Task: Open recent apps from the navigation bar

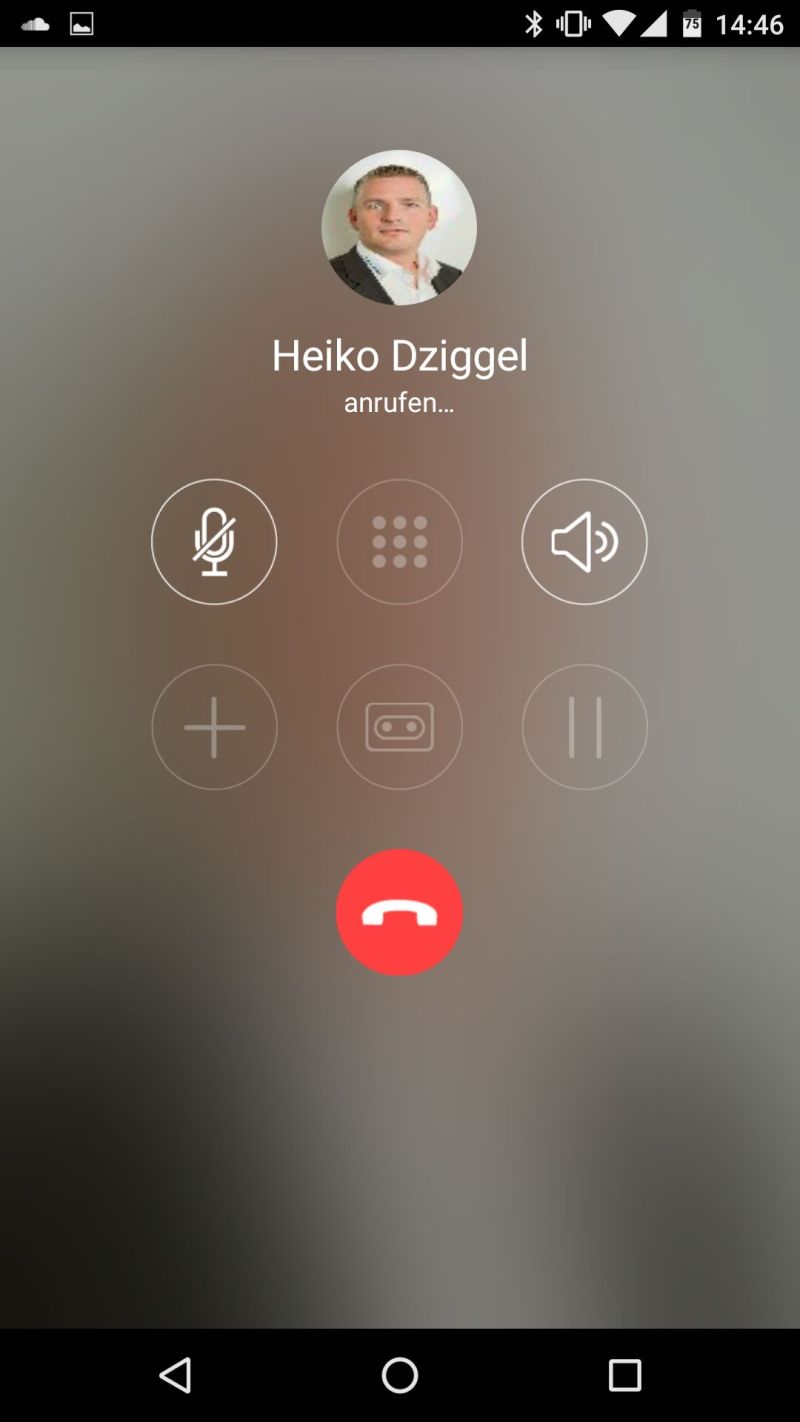Action: pyautogui.click(x=624, y=1375)
